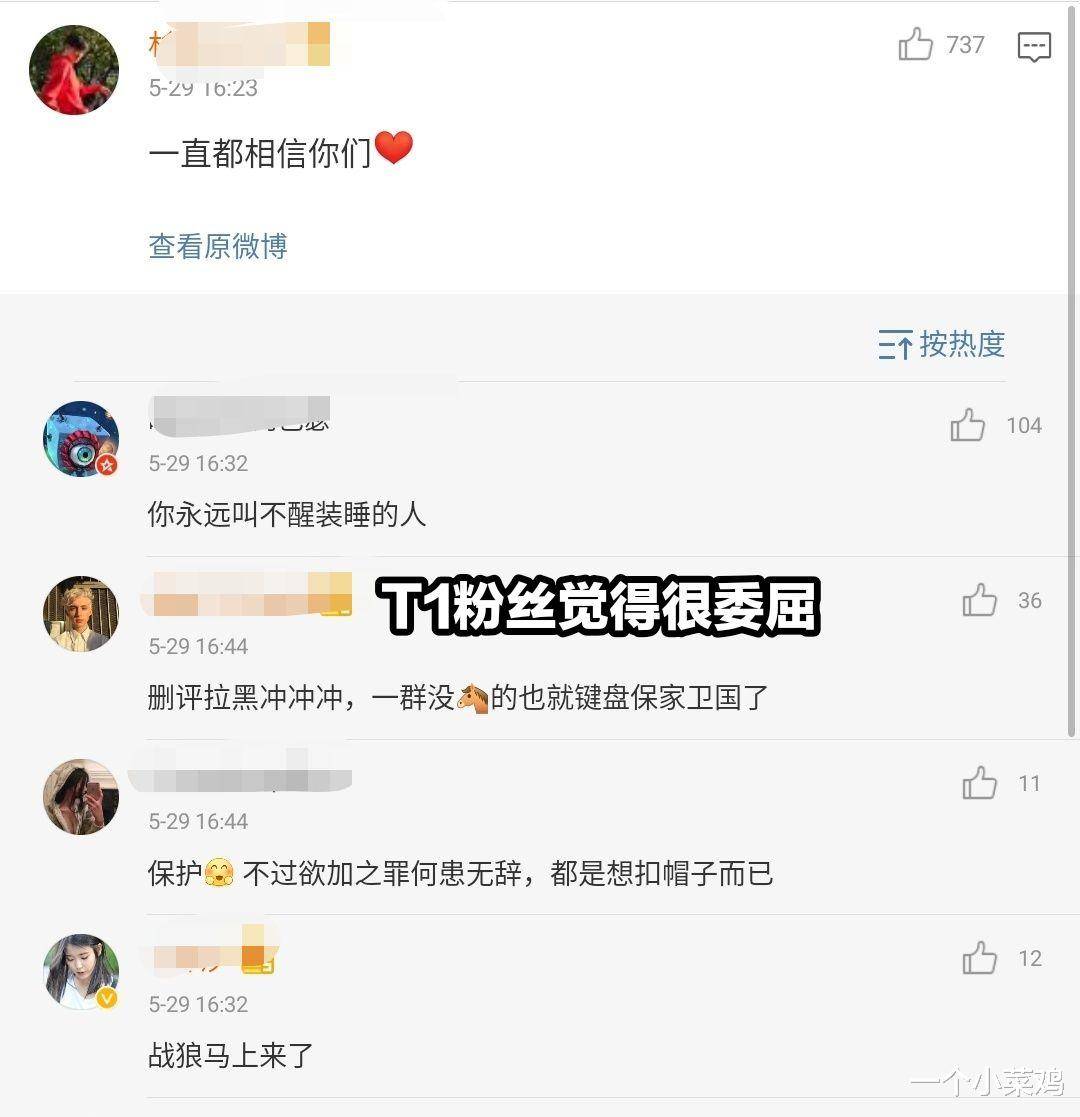Open the avatar beside 你永远叫不醒装睡的人
Viewport: 1080px width, 1117px height.
80,439
